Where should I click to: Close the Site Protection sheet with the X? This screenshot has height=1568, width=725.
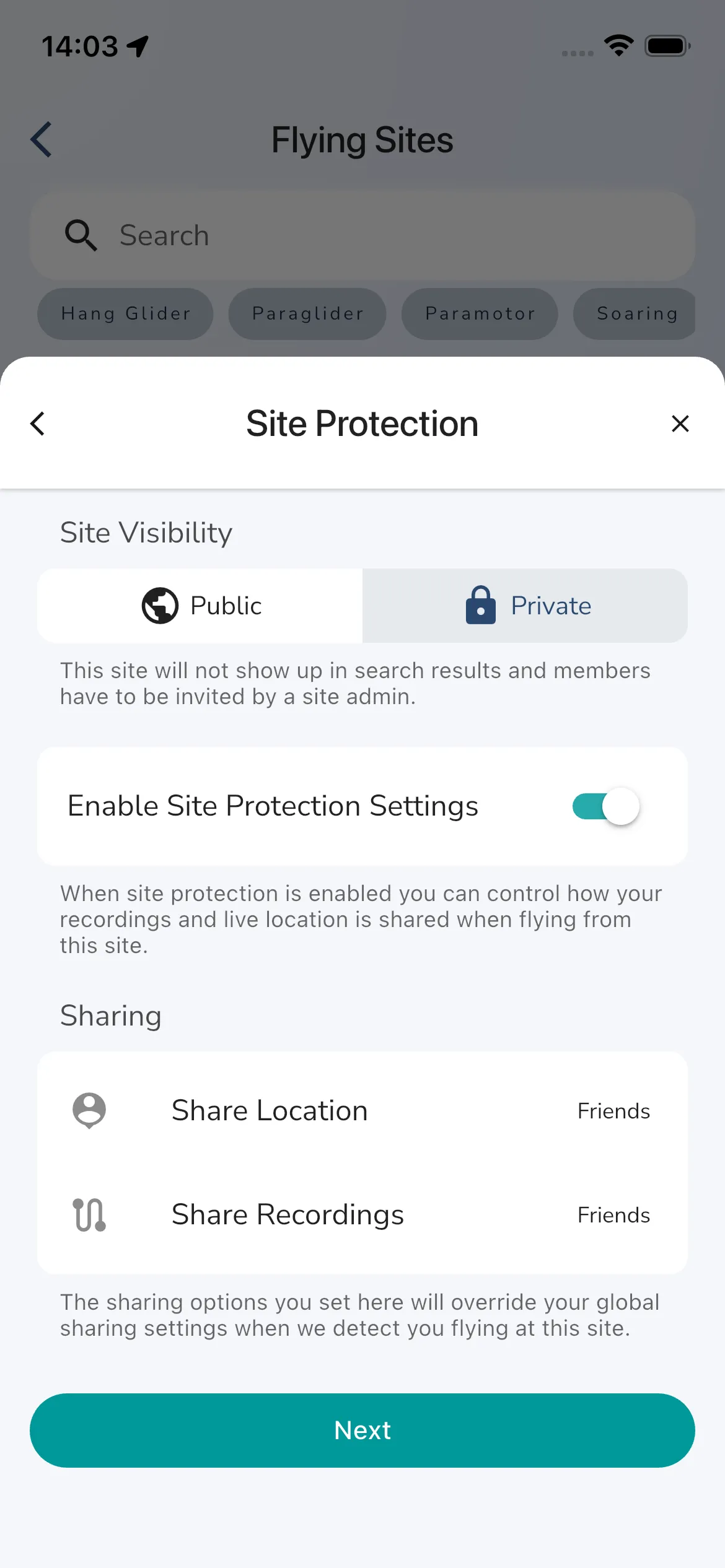pos(680,424)
